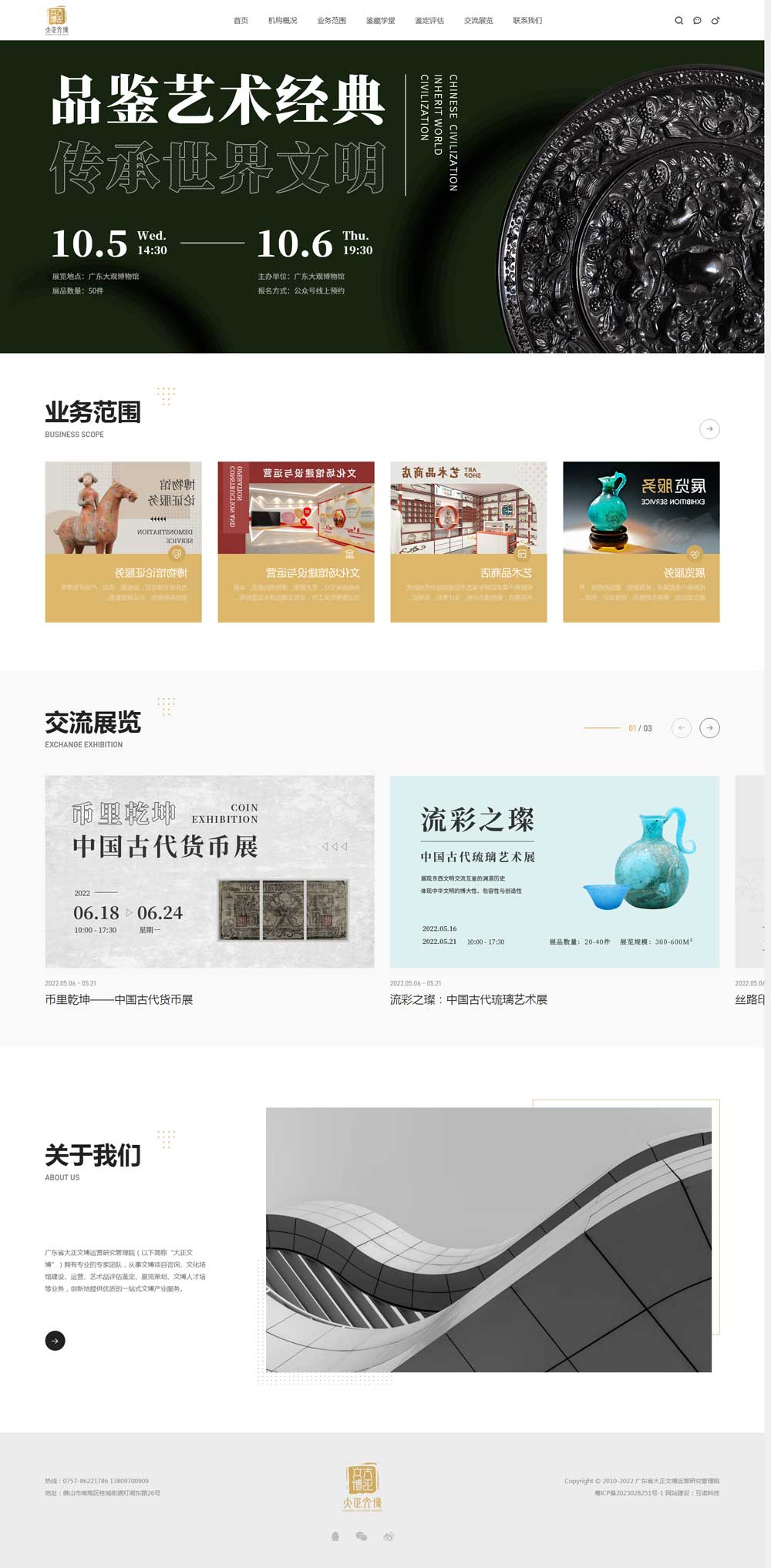The height and width of the screenshot is (1568, 771).
Task: Open the 鉴定评估 menu item
Action: pyautogui.click(x=429, y=21)
